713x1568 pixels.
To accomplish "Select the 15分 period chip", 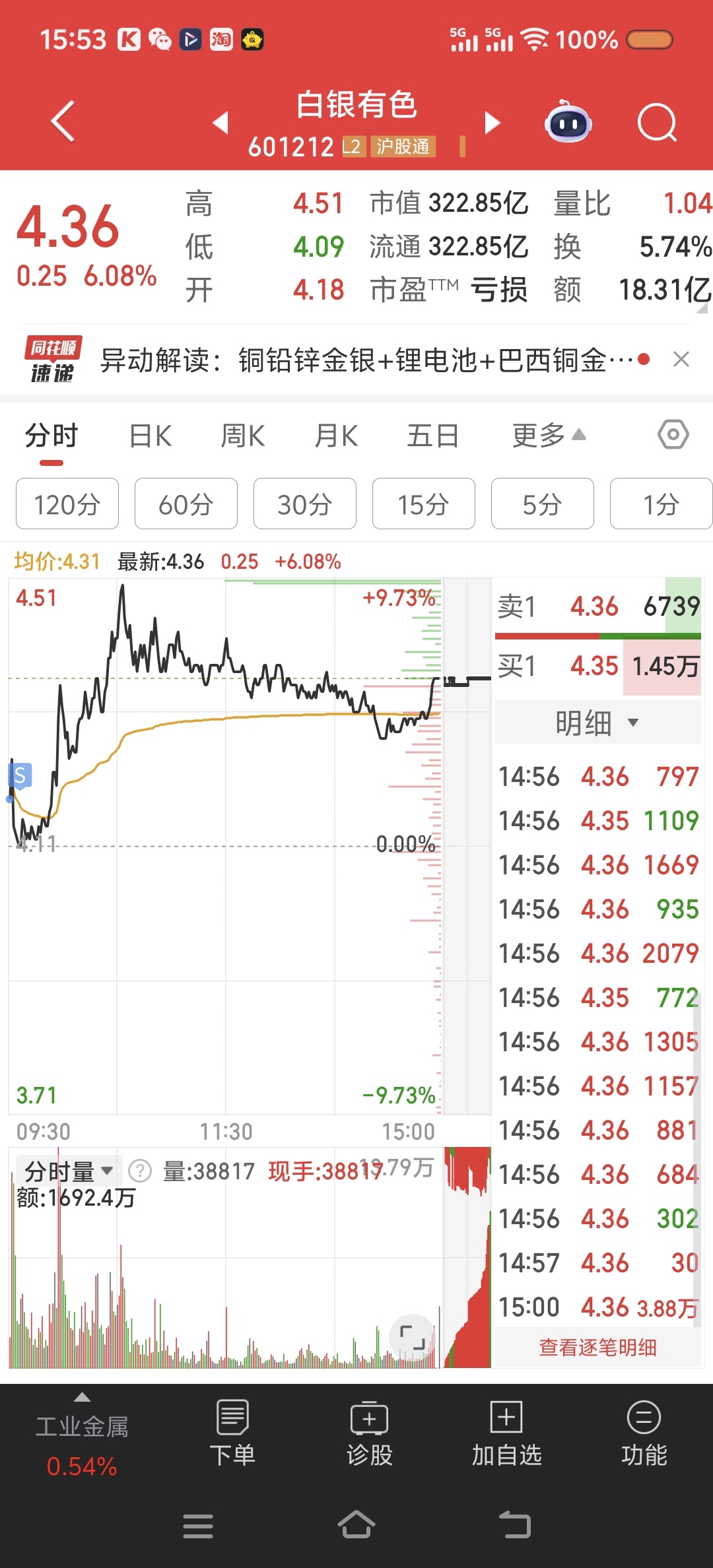I will 423,504.
